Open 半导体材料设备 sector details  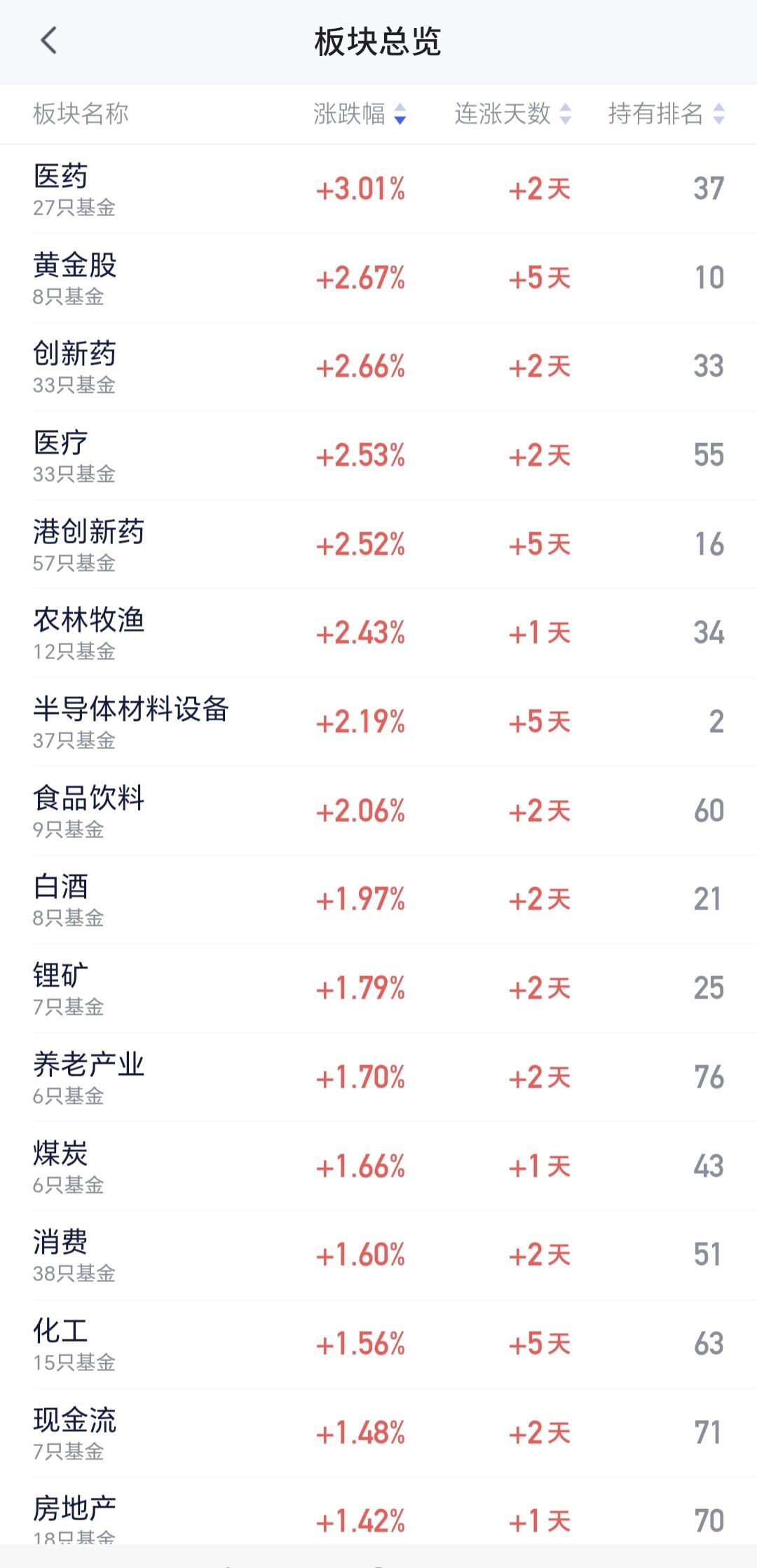[378, 722]
